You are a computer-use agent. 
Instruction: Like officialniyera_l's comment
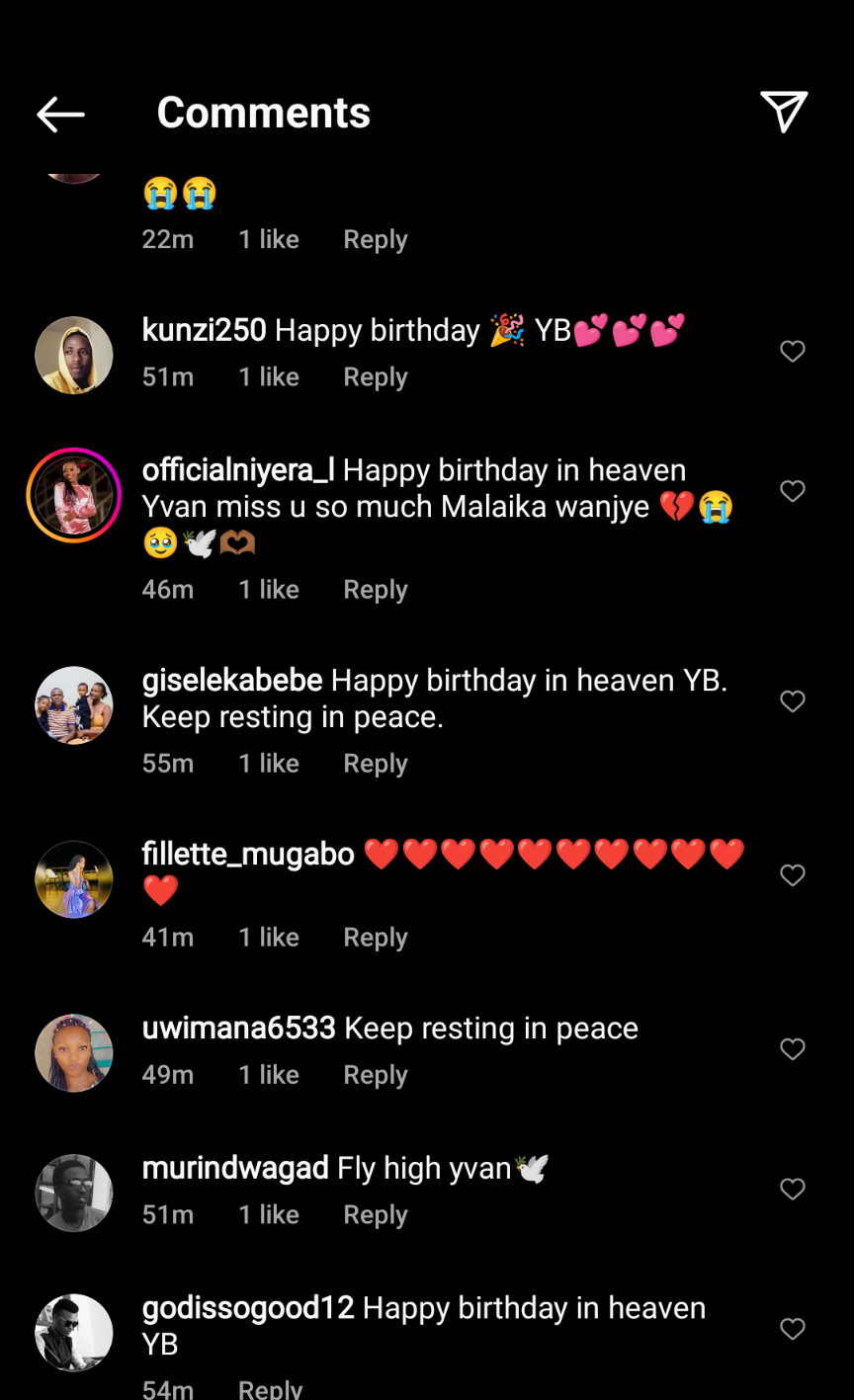(793, 491)
